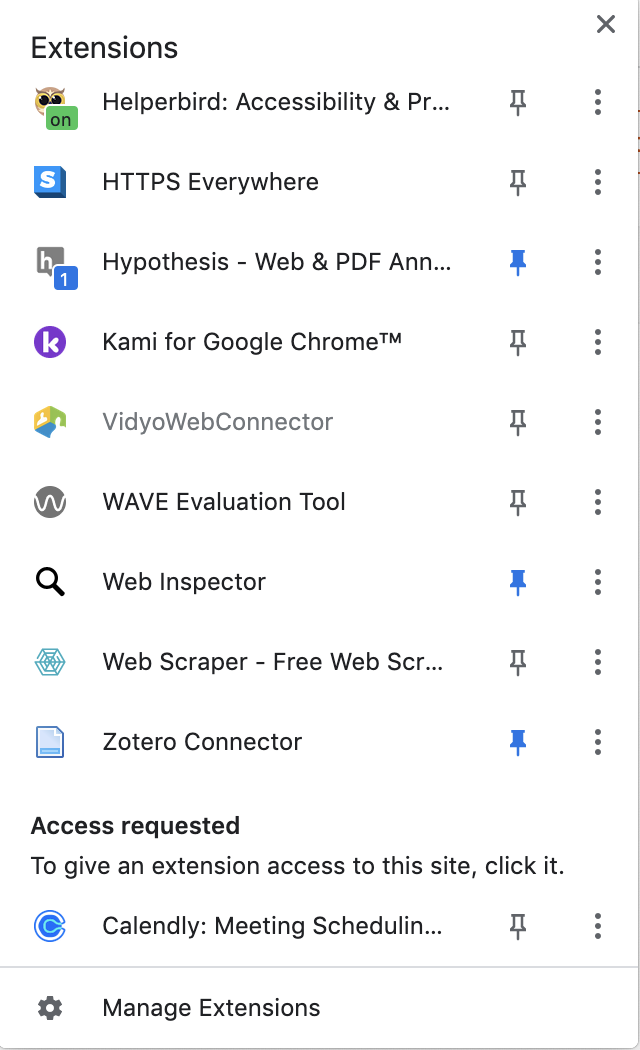Open more options for Kami
640x1050 pixels.
[597, 342]
